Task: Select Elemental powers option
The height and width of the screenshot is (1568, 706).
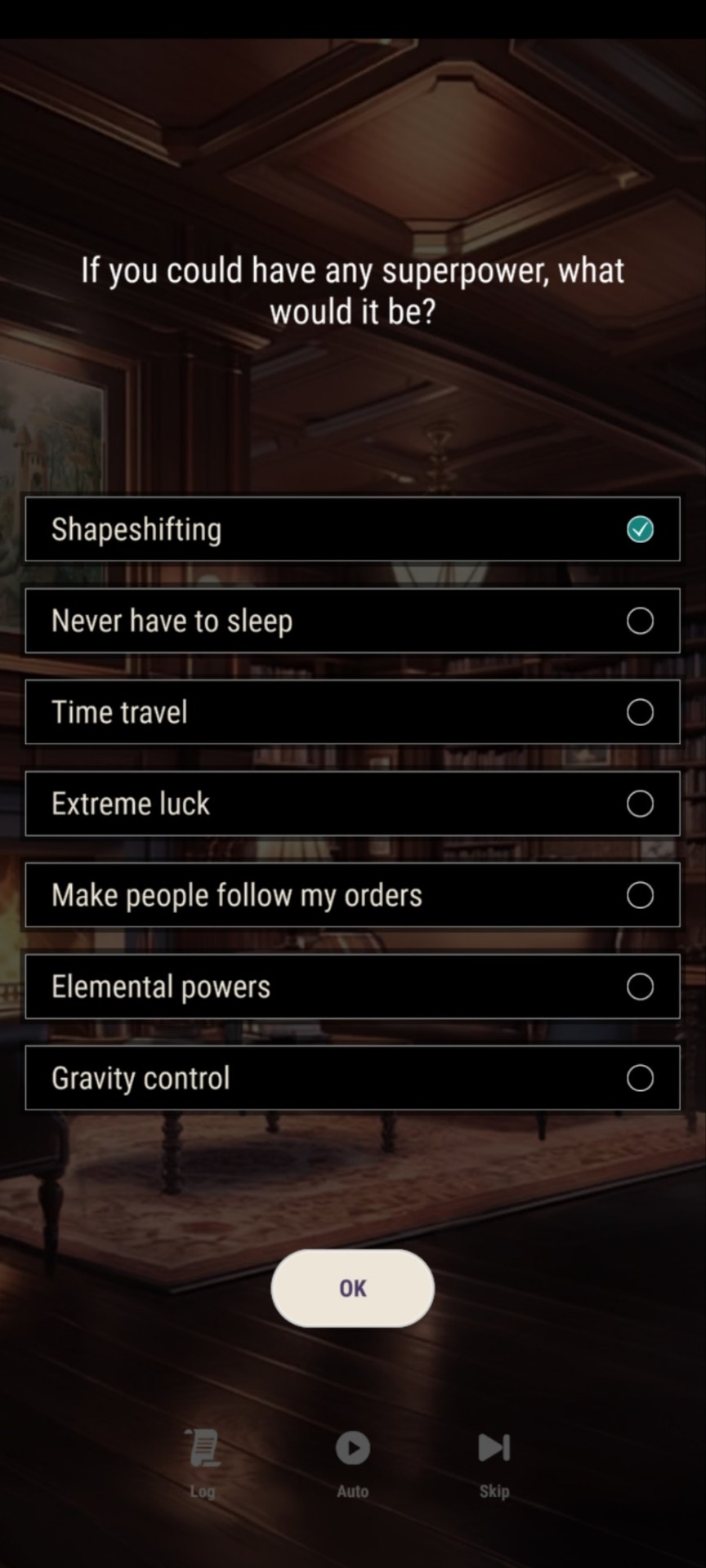Action: pos(352,987)
